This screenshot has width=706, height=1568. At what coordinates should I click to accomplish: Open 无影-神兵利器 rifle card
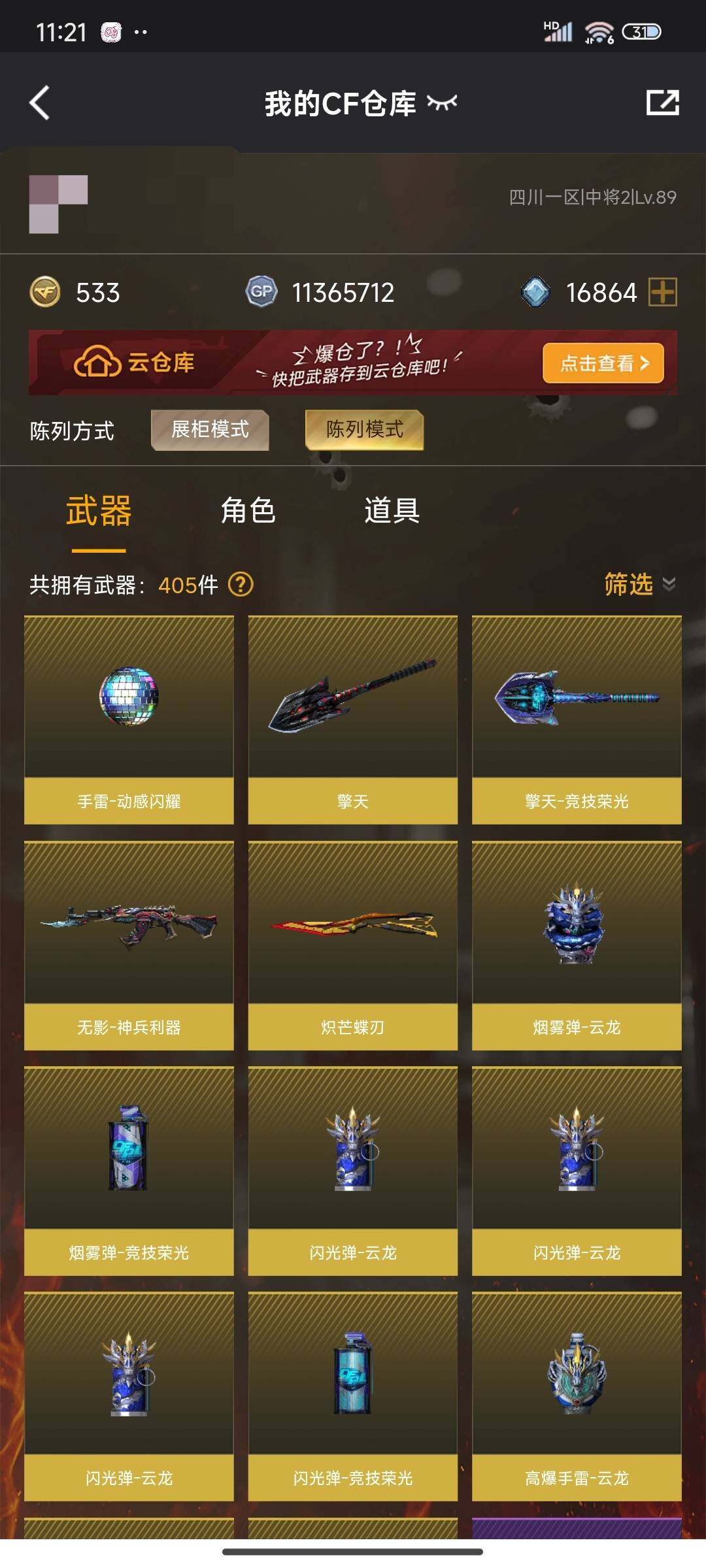(129, 945)
